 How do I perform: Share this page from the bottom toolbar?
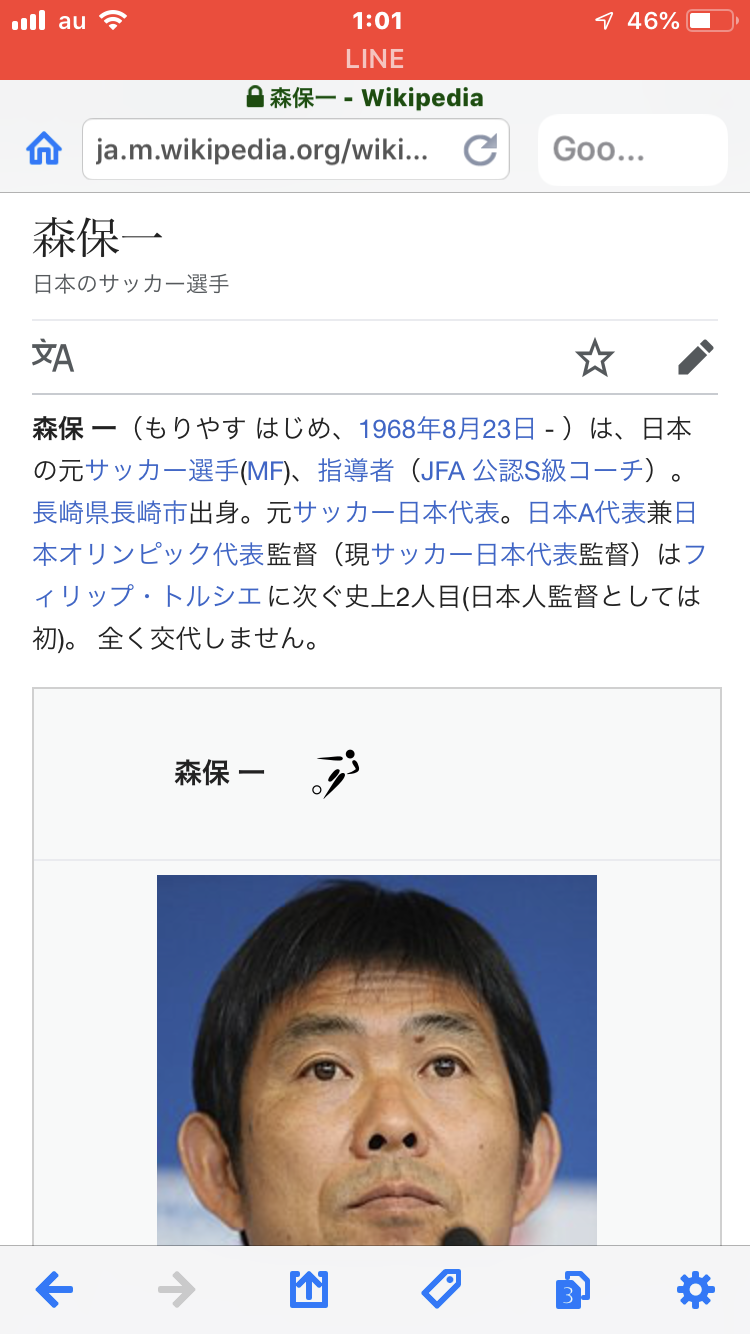pyautogui.click(x=309, y=1290)
